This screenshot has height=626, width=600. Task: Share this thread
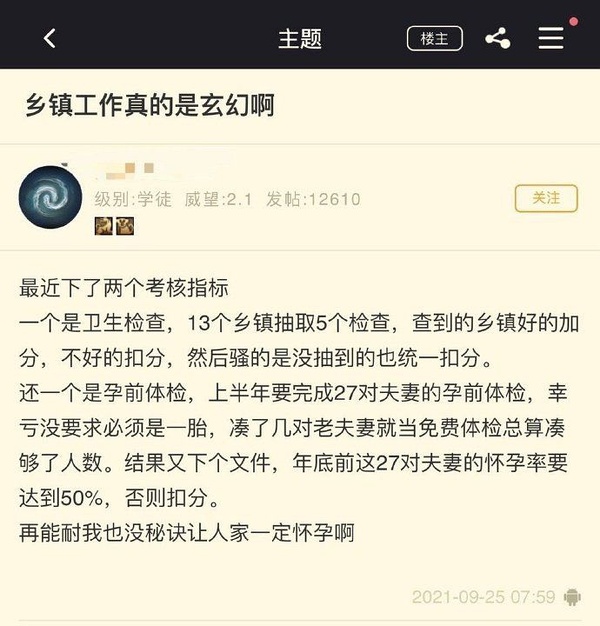coord(497,38)
